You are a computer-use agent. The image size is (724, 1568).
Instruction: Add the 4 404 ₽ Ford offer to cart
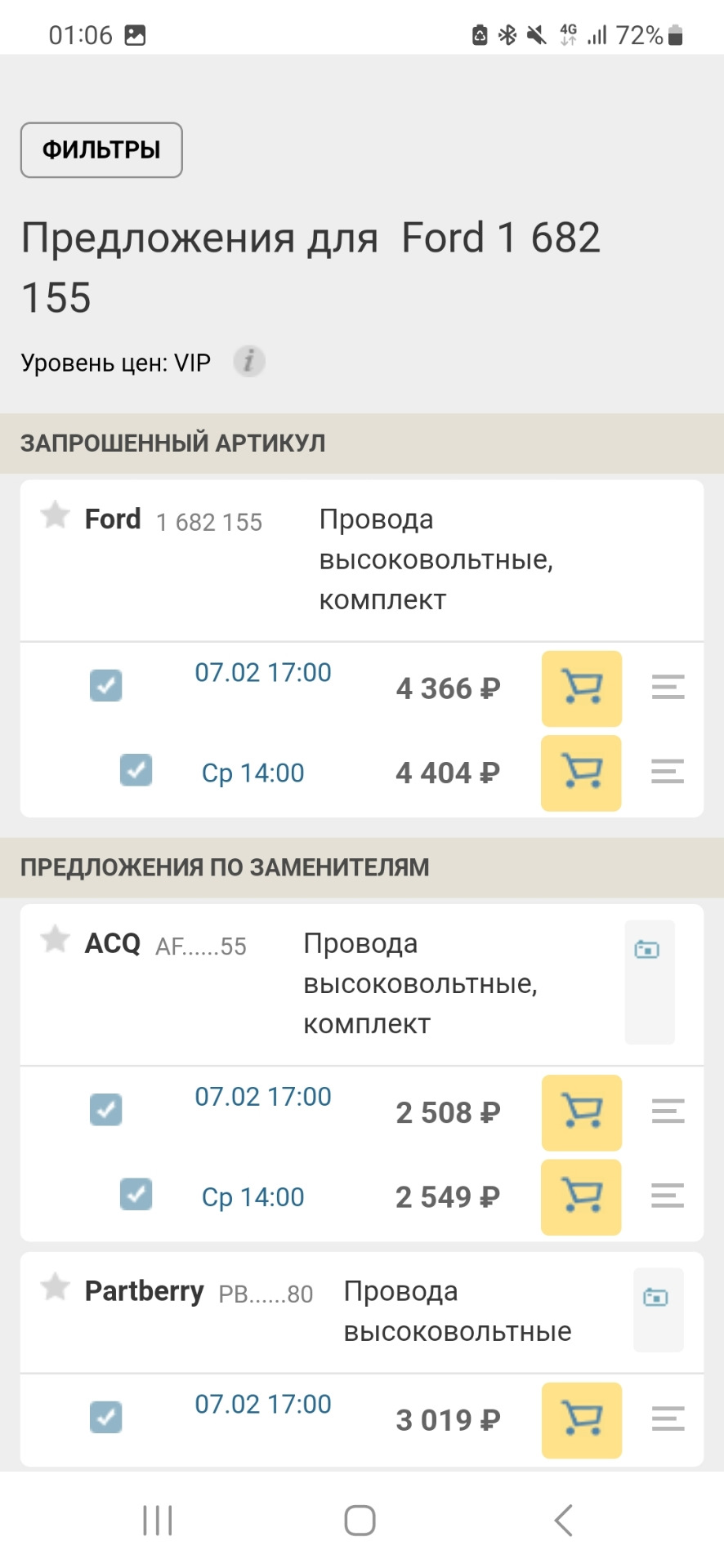pyautogui.click(x=580, y=773)
